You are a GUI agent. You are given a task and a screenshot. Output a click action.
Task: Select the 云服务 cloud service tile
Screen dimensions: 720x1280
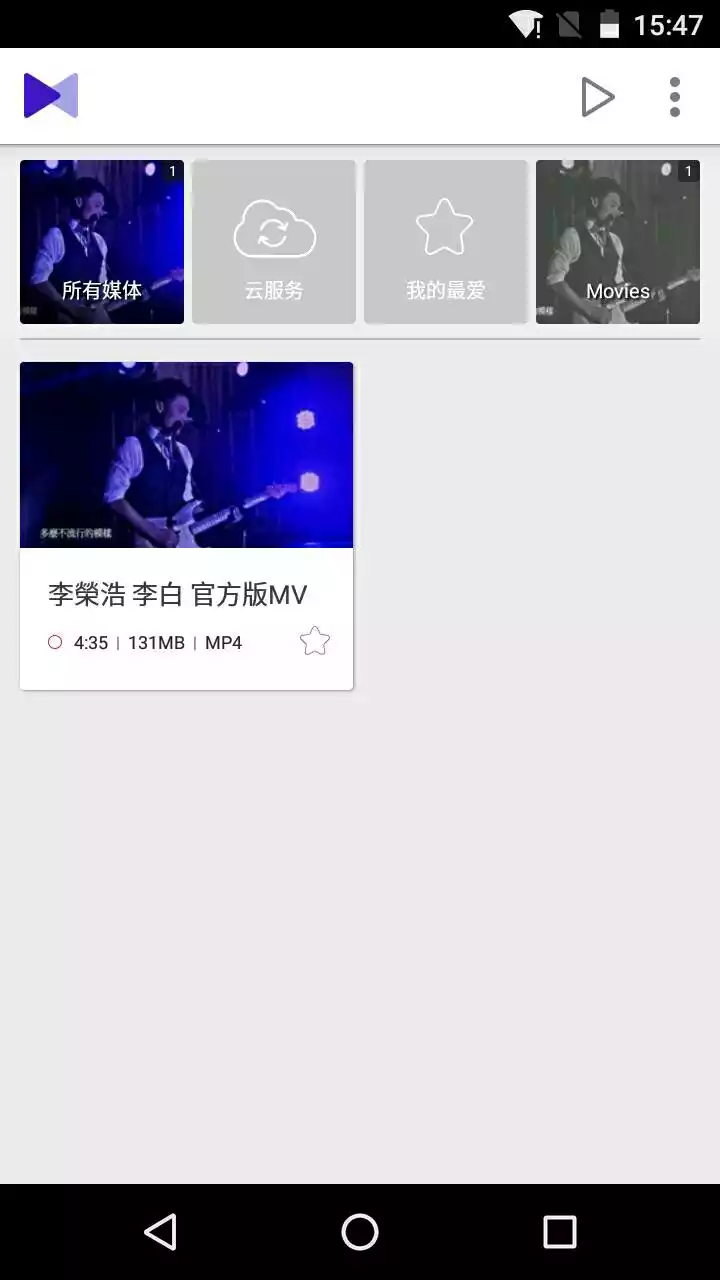click(273, 241)
